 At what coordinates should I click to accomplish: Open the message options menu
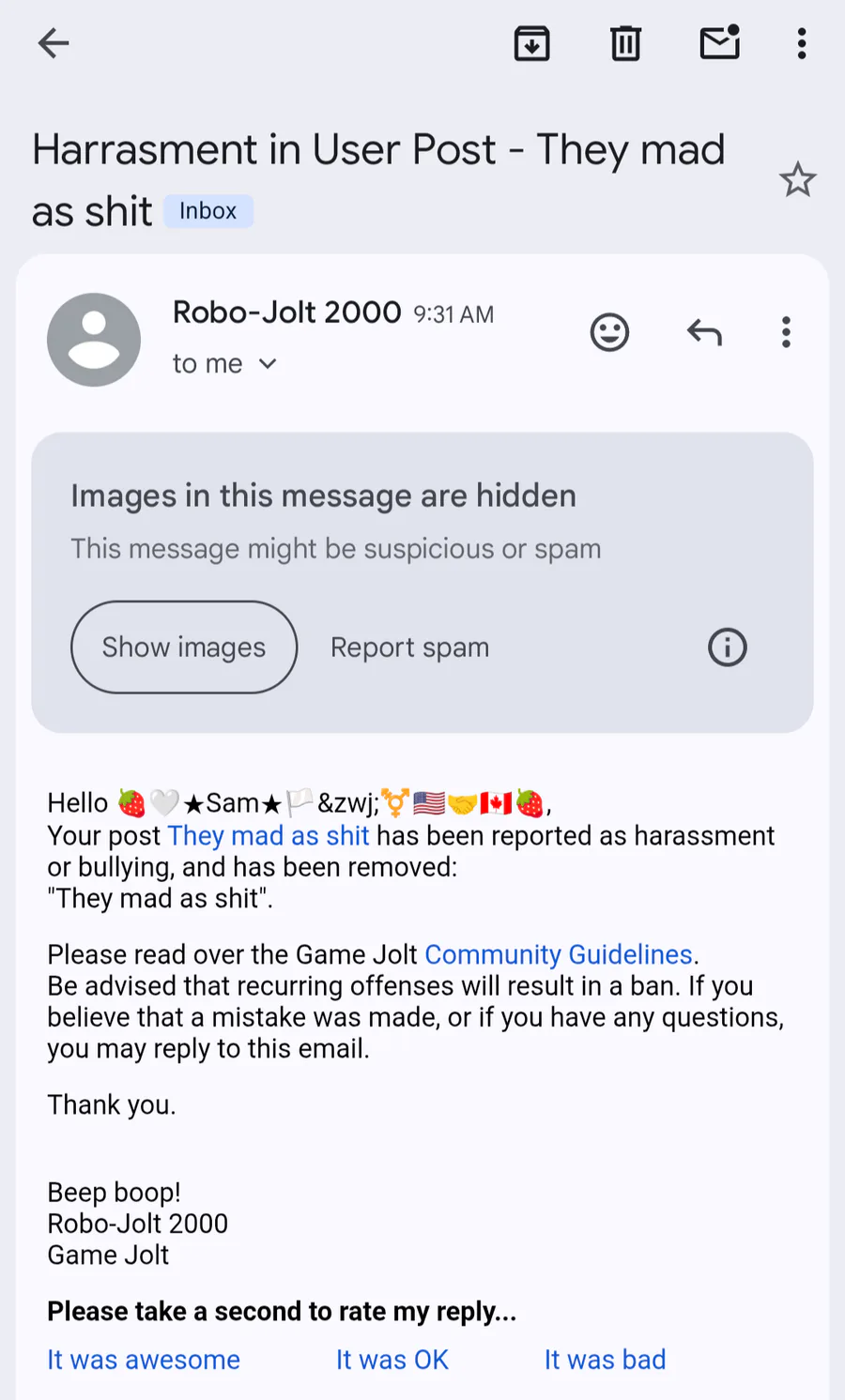pos(786,332)
